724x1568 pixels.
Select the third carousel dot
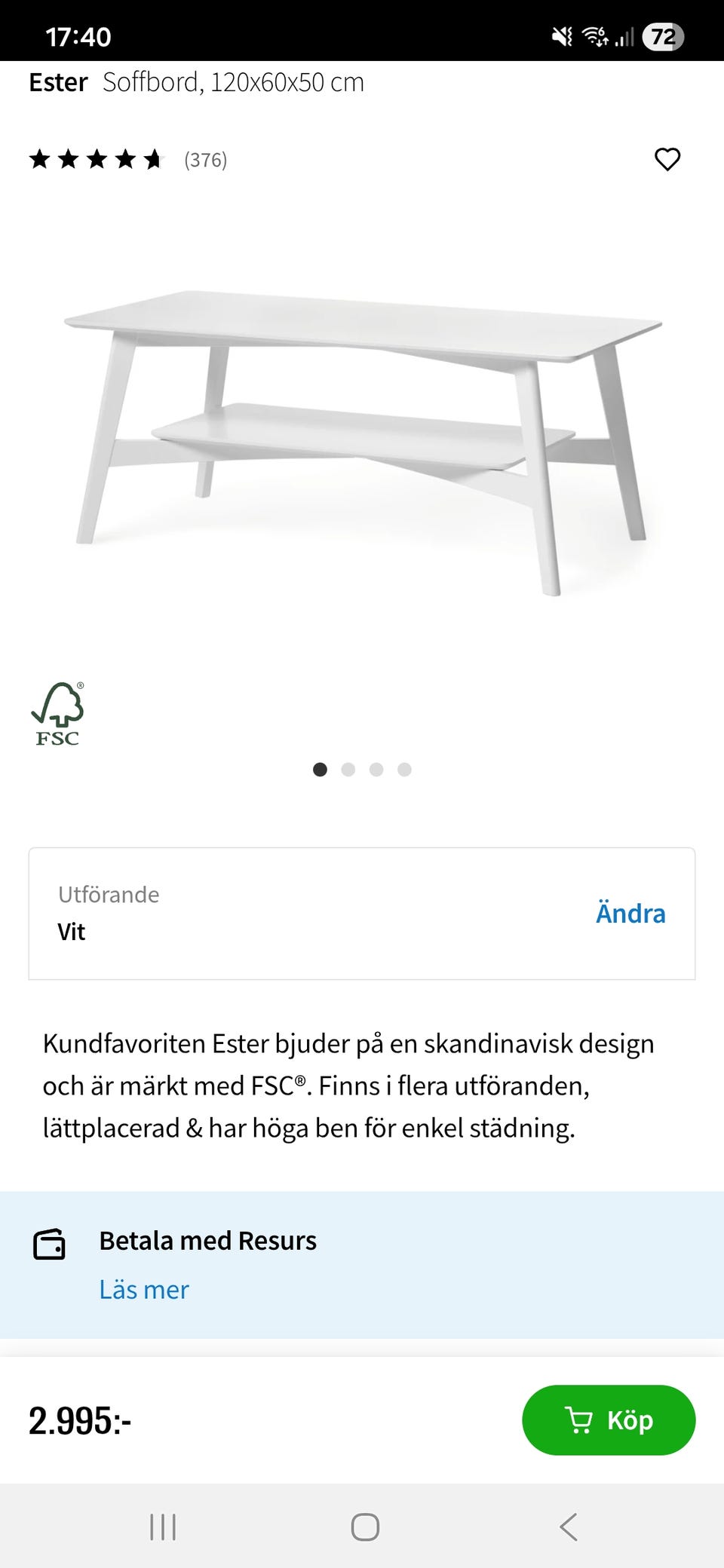pos(376,770)
